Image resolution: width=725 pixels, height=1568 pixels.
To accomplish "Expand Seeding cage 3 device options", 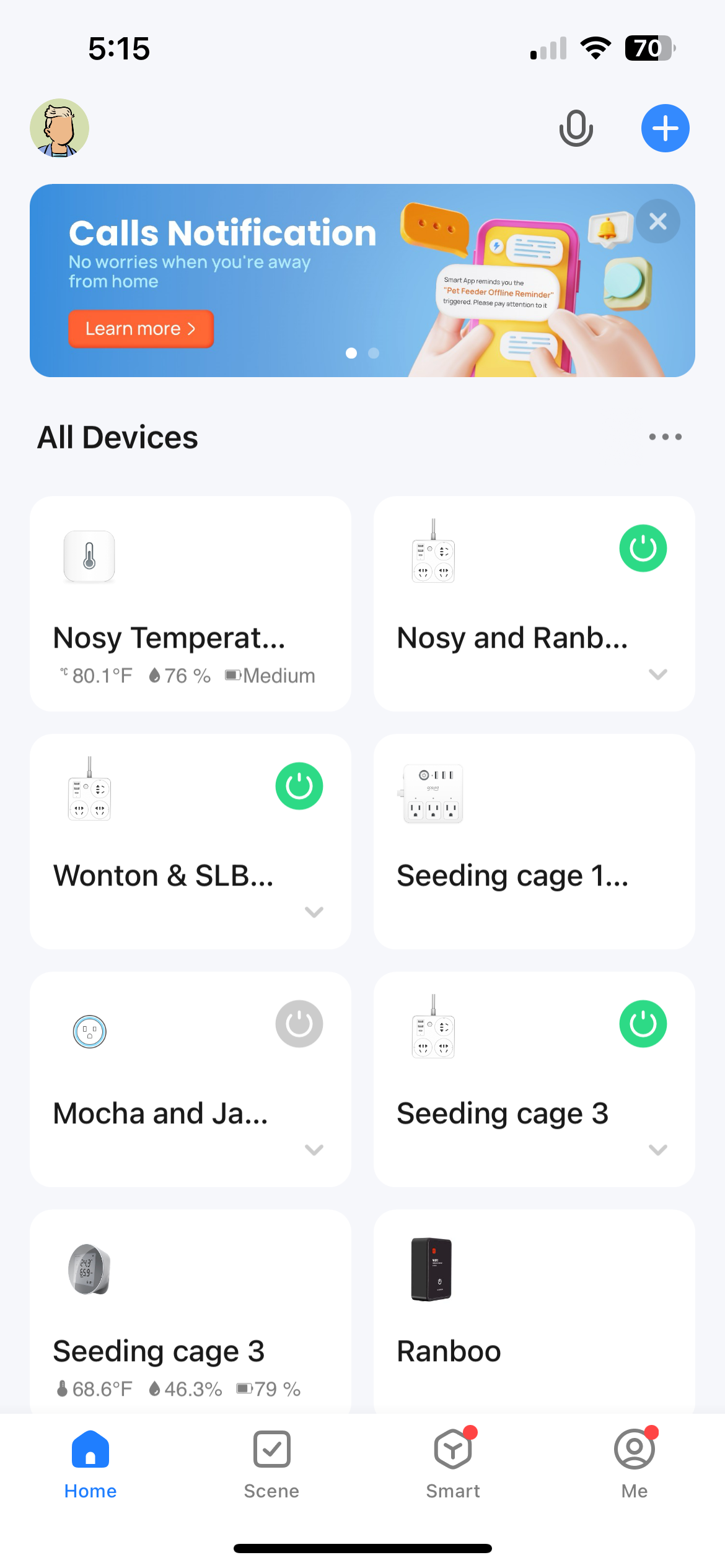I will click(657, 1150).
